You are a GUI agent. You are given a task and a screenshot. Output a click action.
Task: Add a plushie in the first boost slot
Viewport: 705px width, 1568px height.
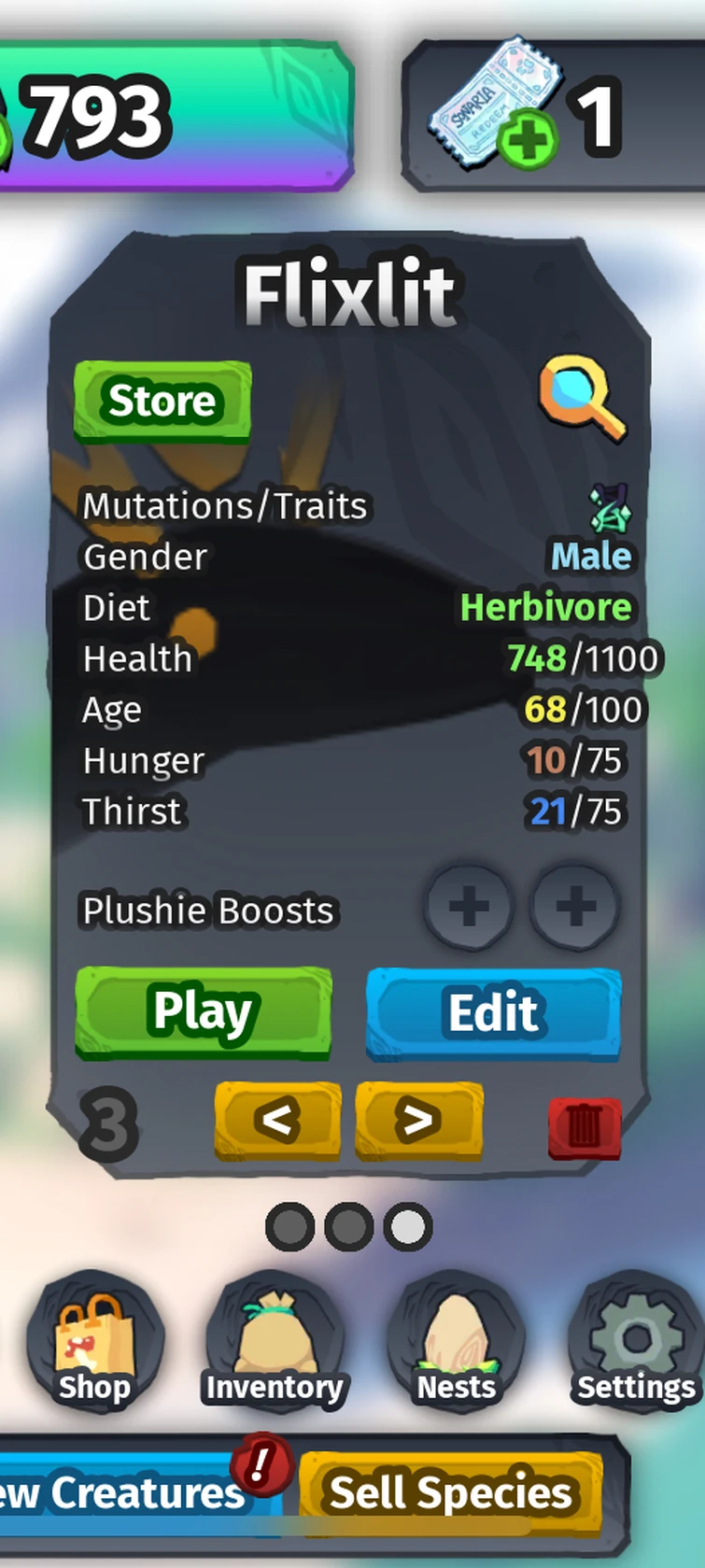(x=469, y=906)
